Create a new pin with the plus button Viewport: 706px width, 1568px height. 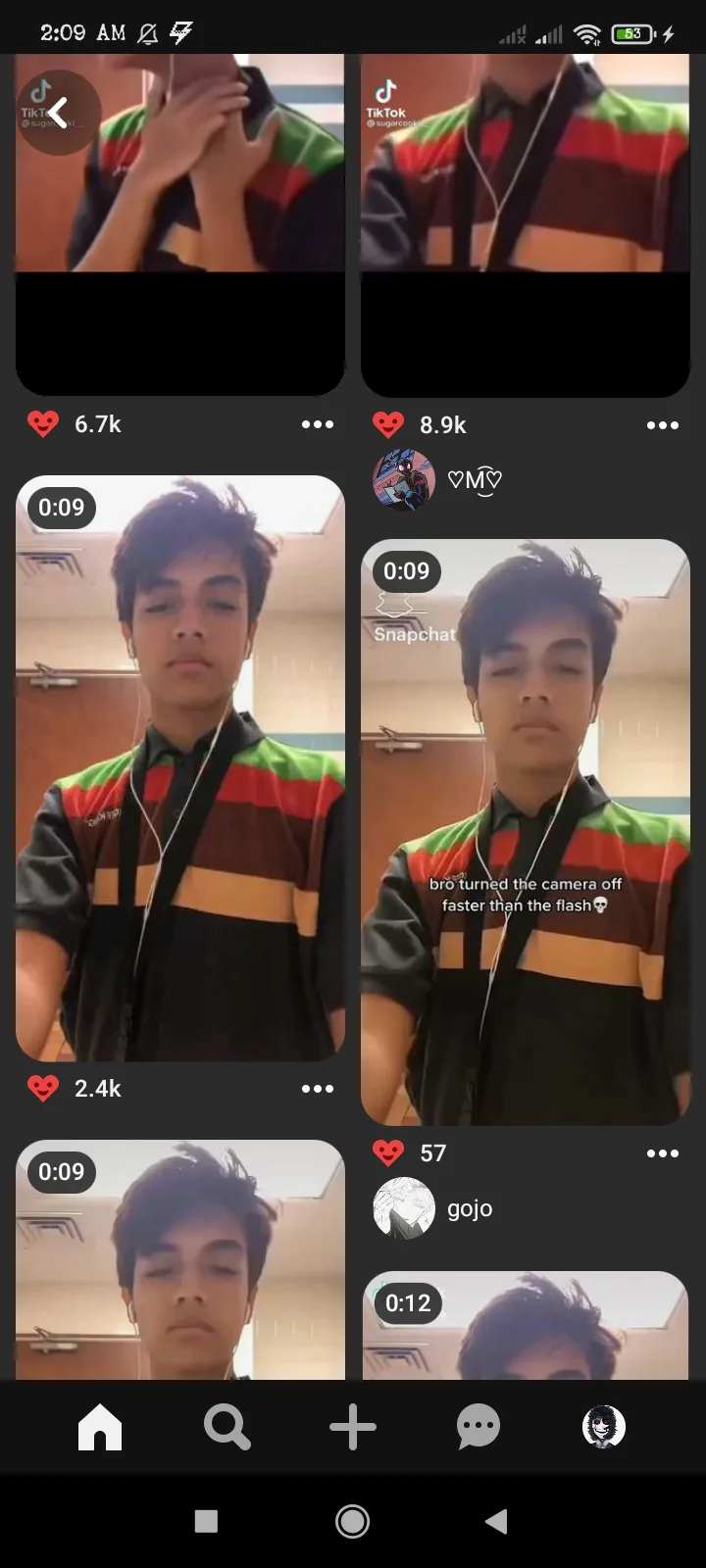click(353, 1427)
